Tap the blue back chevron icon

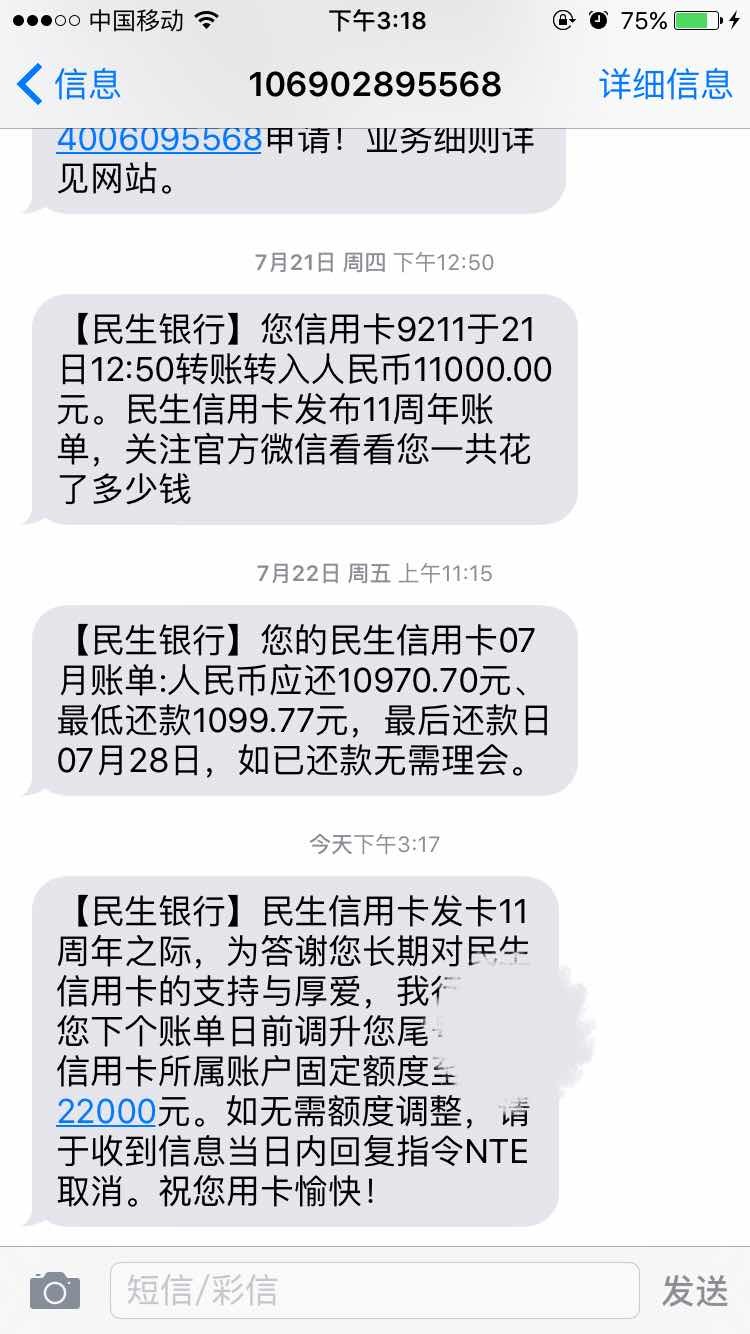click(28, 85)
